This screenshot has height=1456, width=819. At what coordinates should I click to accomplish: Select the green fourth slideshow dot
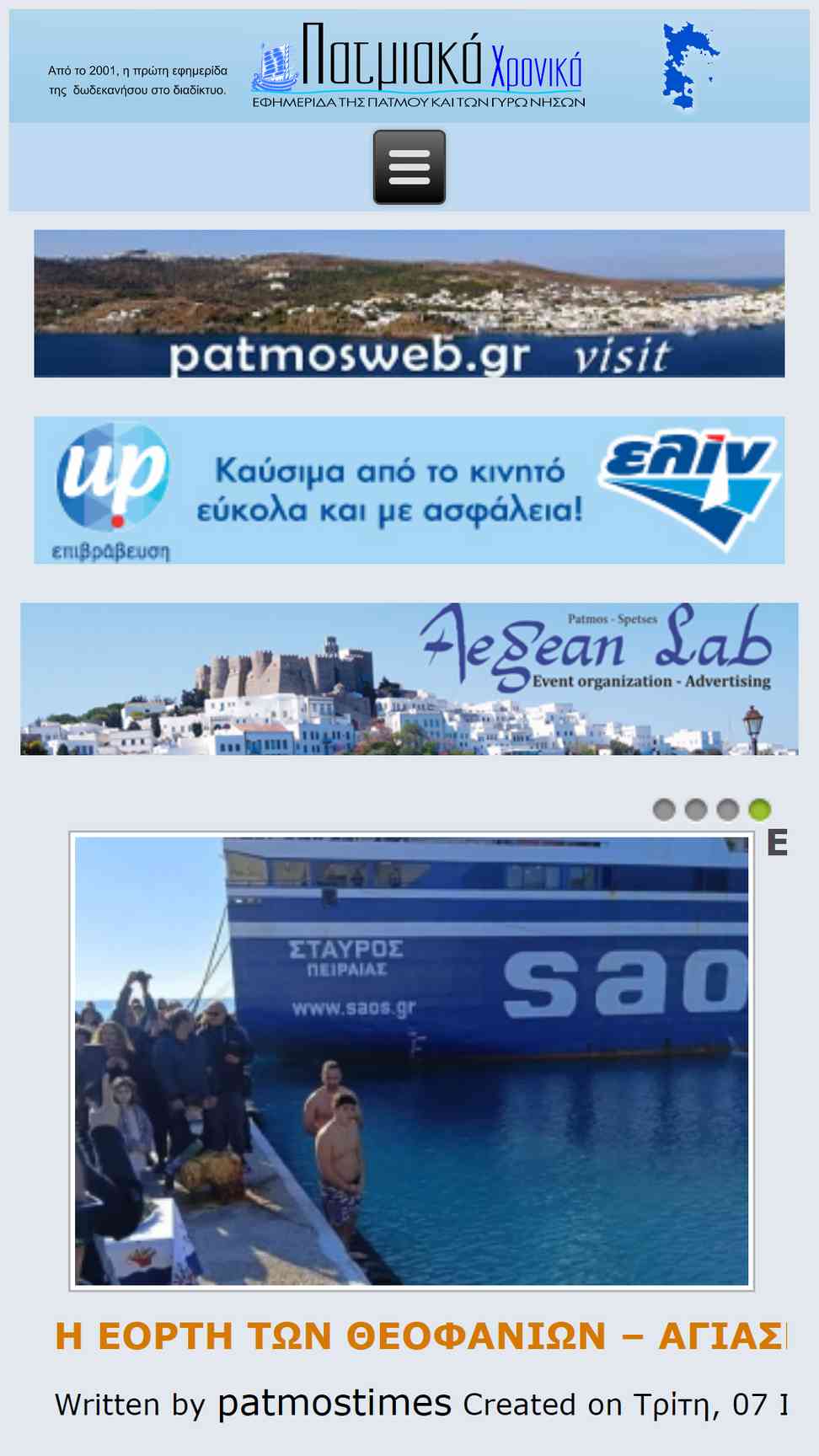pos(760,810)
